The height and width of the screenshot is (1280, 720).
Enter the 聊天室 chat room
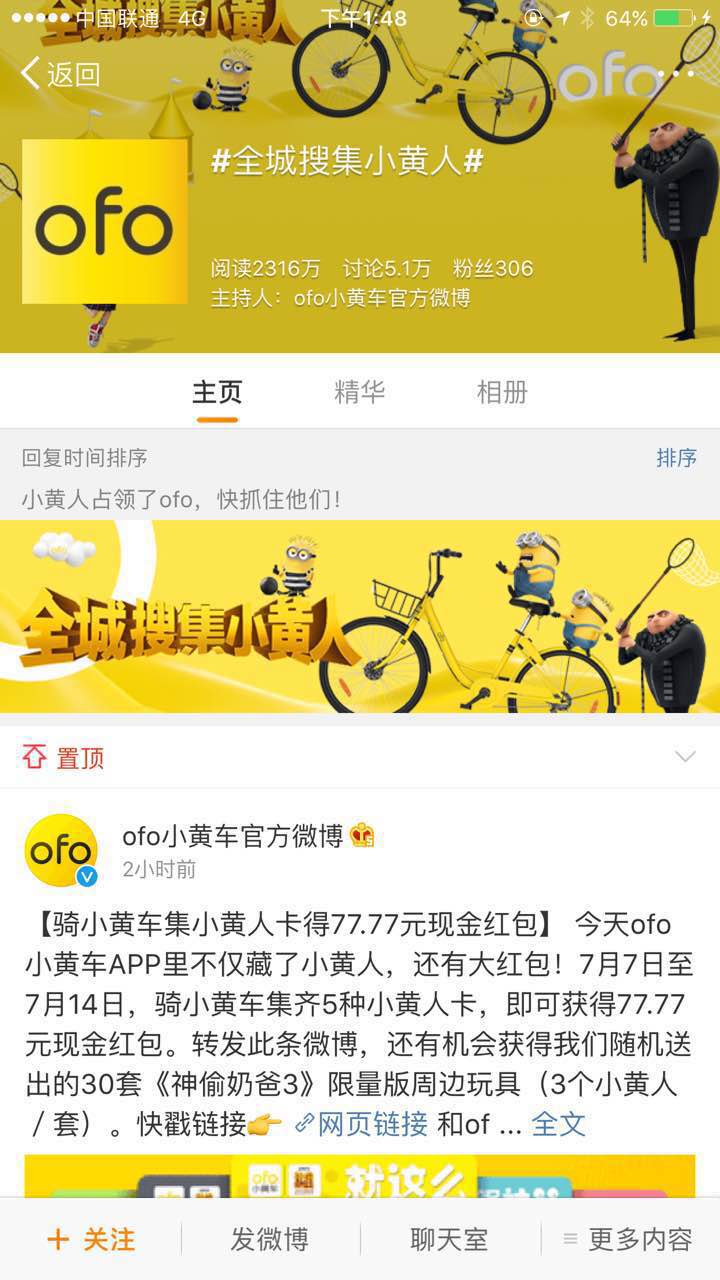pyautogui.click(x=449, y=1240)
